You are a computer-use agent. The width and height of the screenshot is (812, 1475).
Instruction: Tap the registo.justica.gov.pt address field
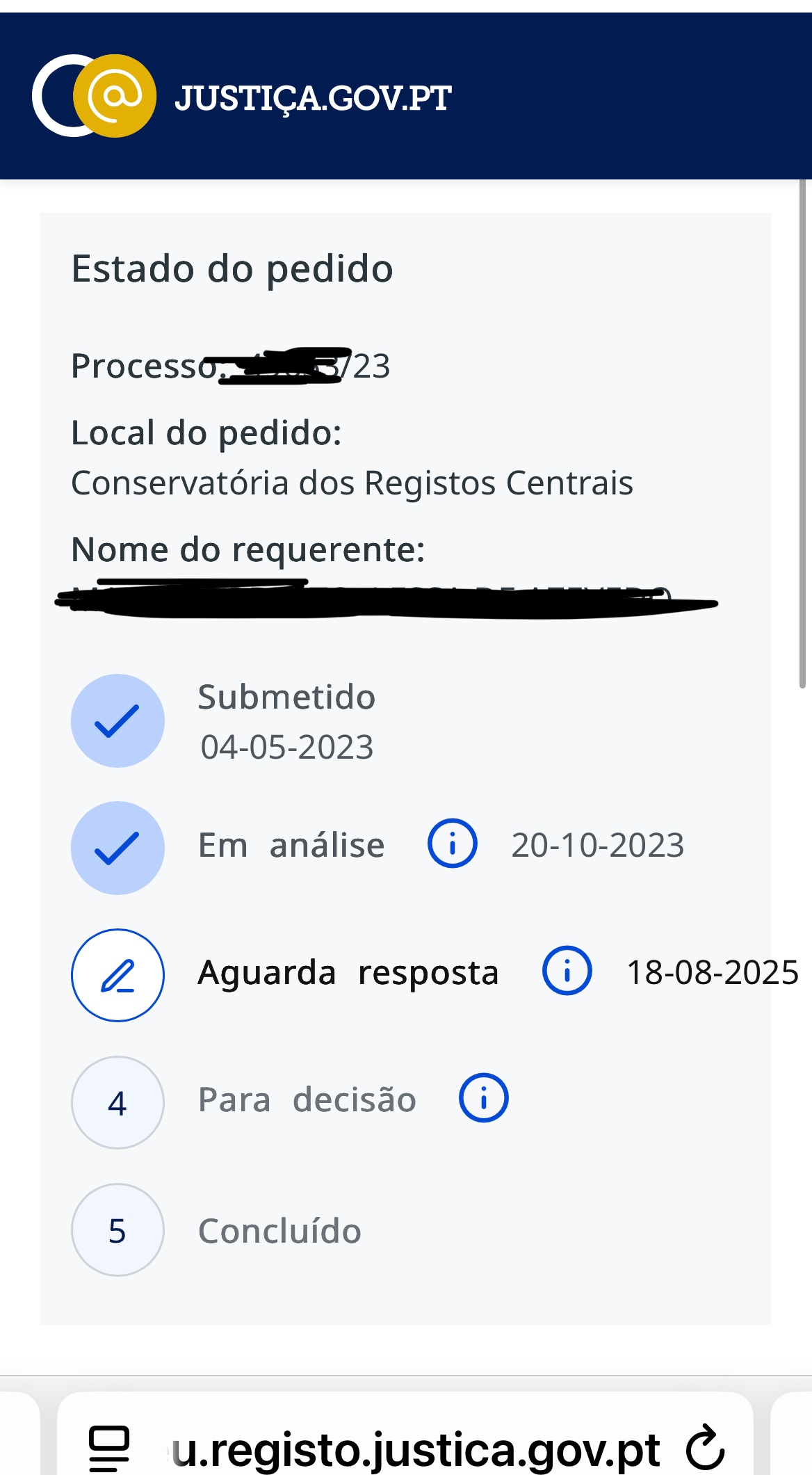coord(415,1449)
